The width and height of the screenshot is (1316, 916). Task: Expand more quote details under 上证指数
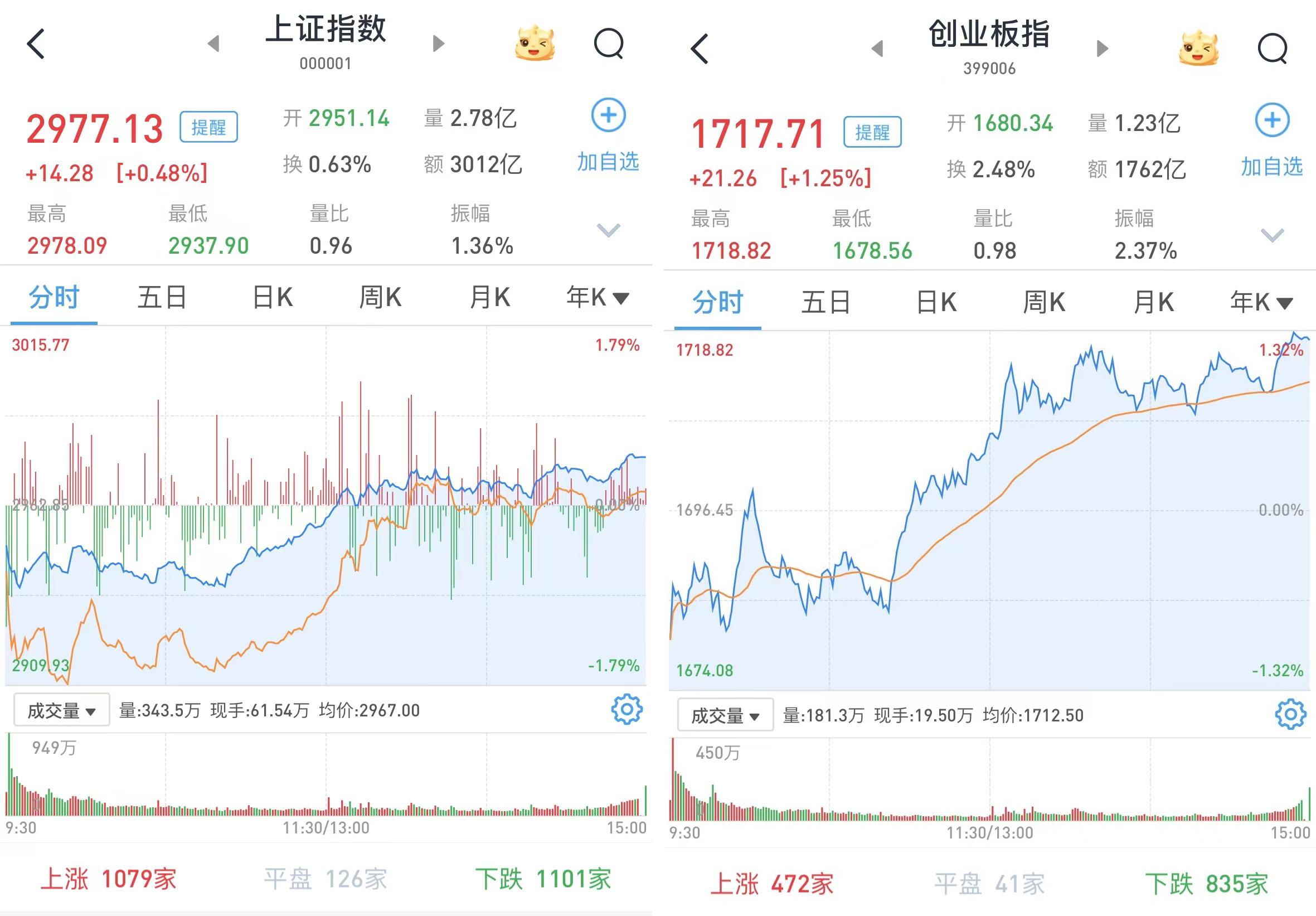pos(608,230)
